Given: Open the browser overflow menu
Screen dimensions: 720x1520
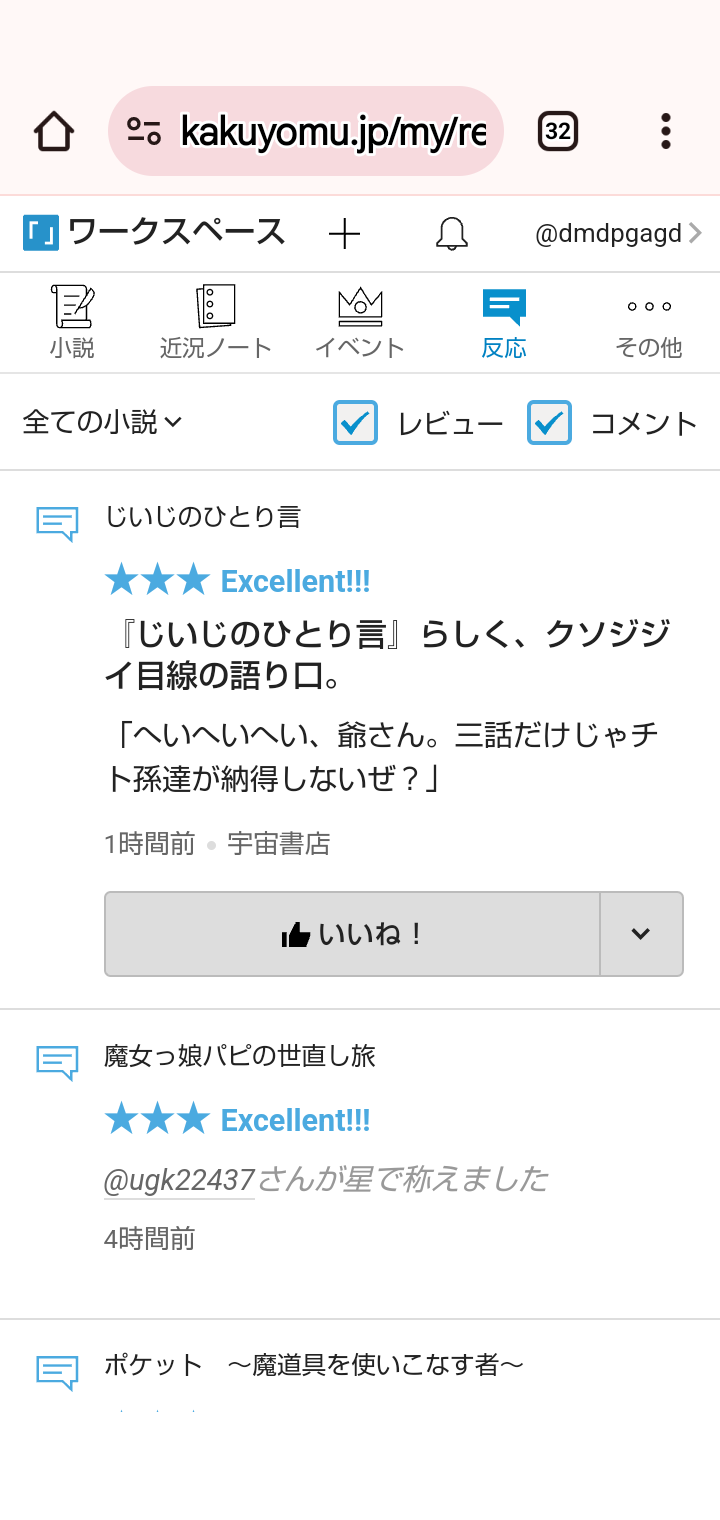Looking at the screenshot, I should pos(666,131).
